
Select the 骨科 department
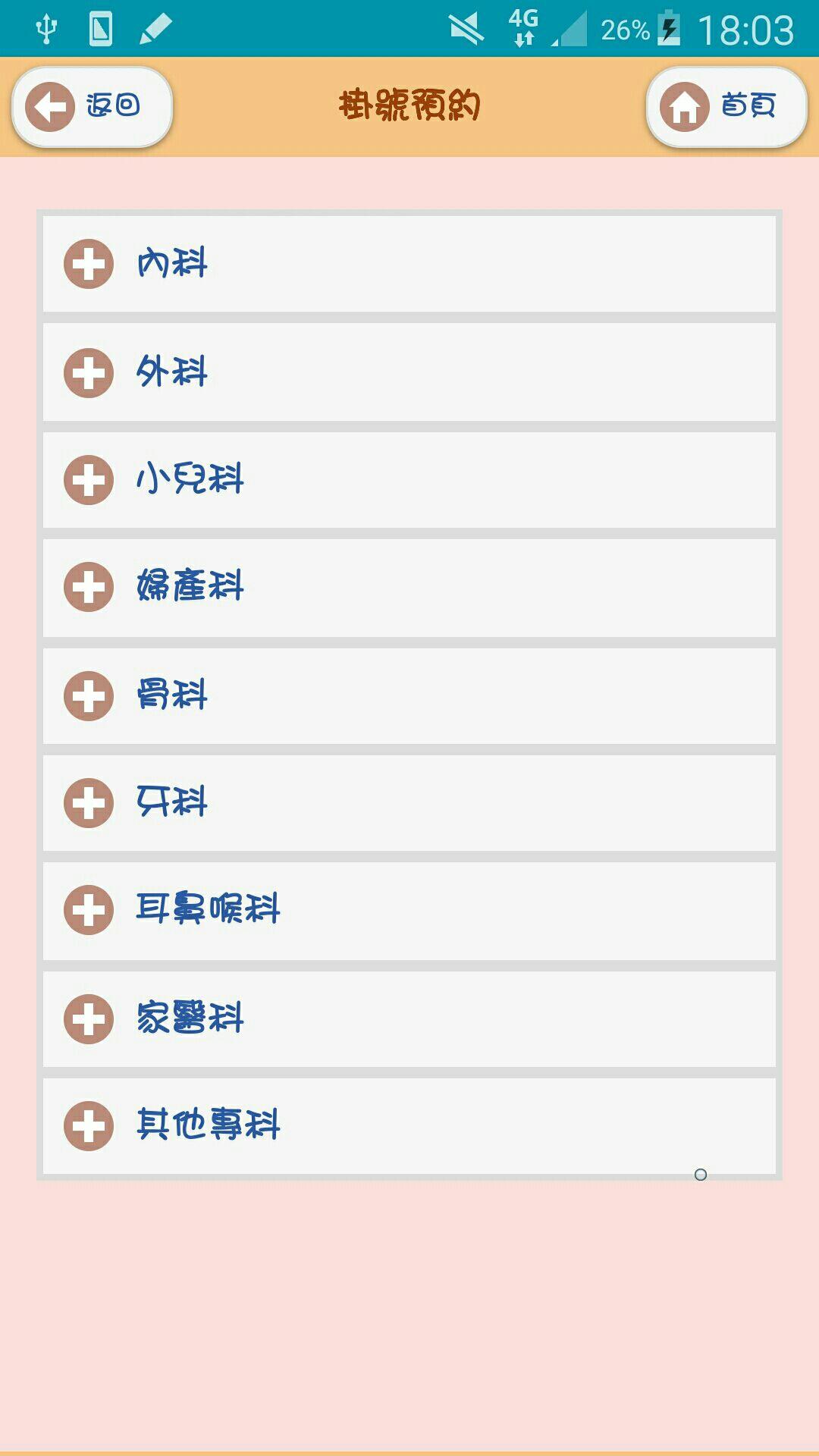409,695
